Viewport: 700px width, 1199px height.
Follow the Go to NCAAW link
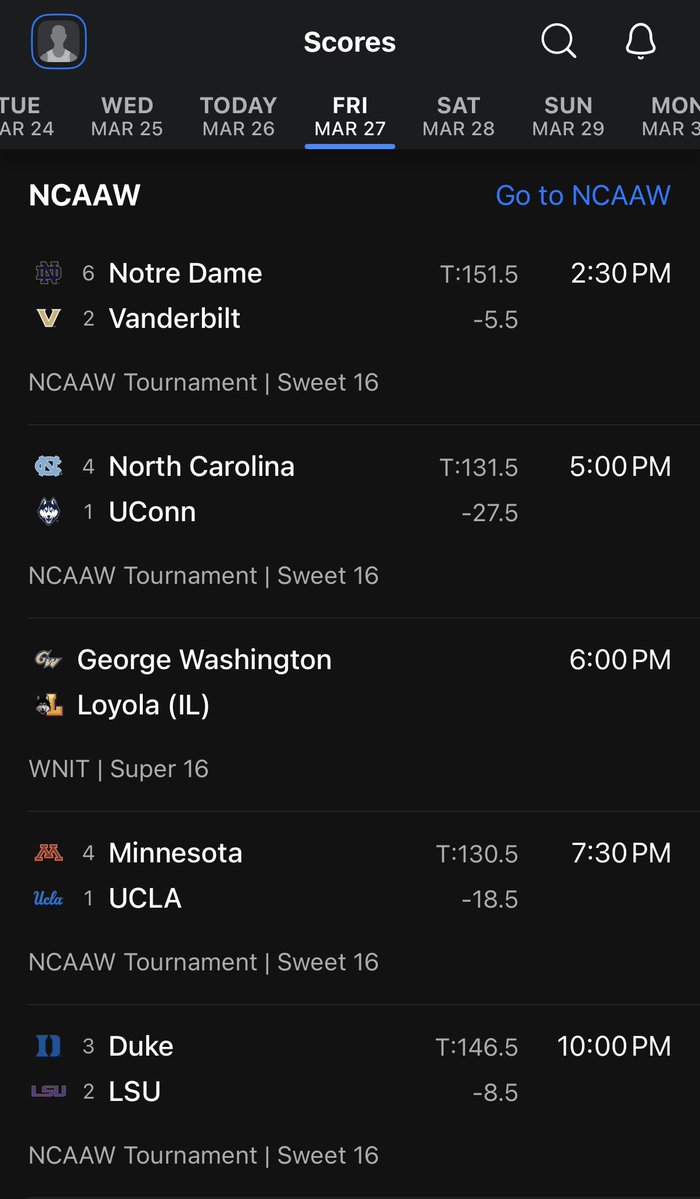click(583, 195)
